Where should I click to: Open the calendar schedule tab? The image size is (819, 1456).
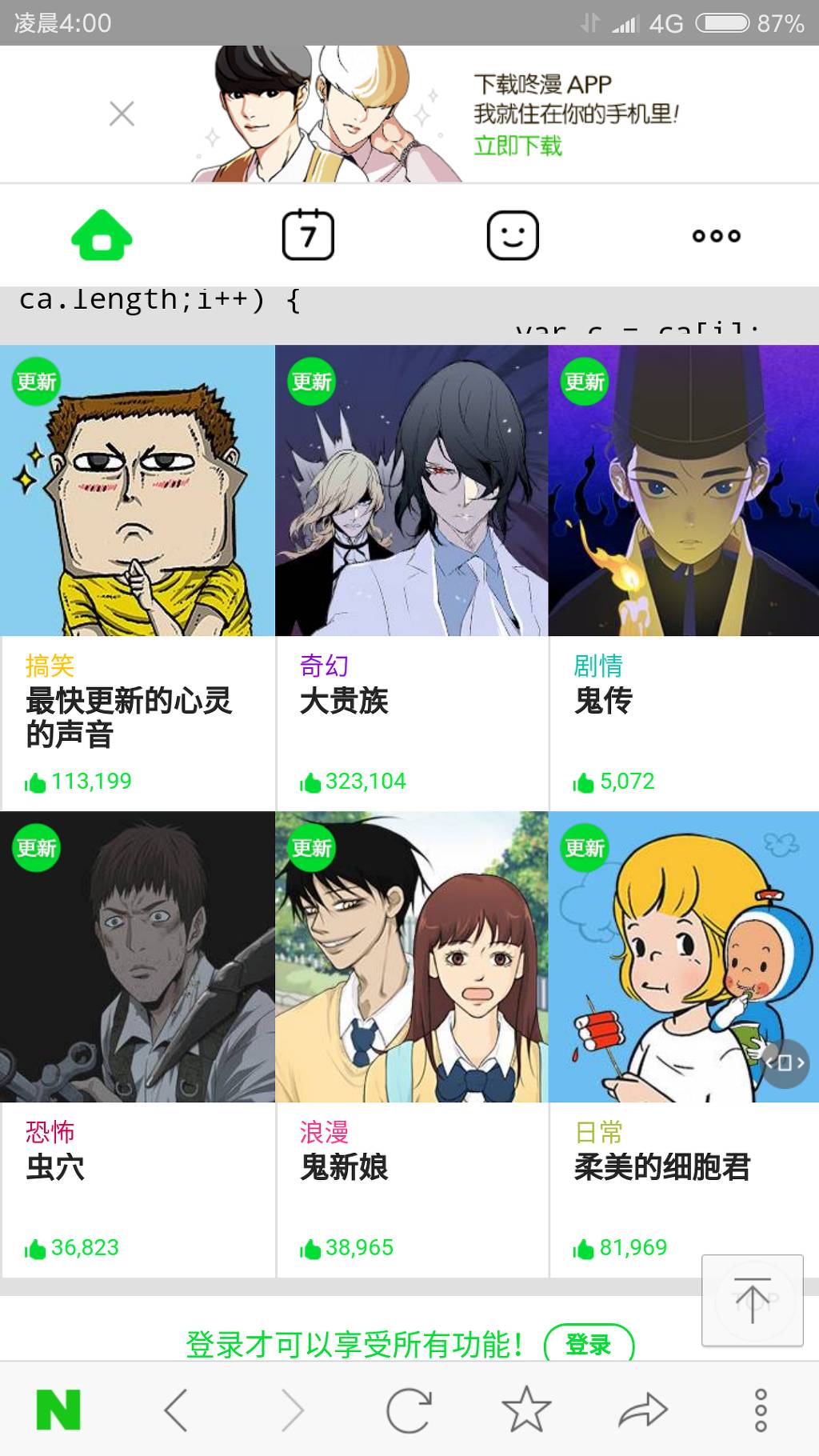pyautogui.click(x=308, y=235)
